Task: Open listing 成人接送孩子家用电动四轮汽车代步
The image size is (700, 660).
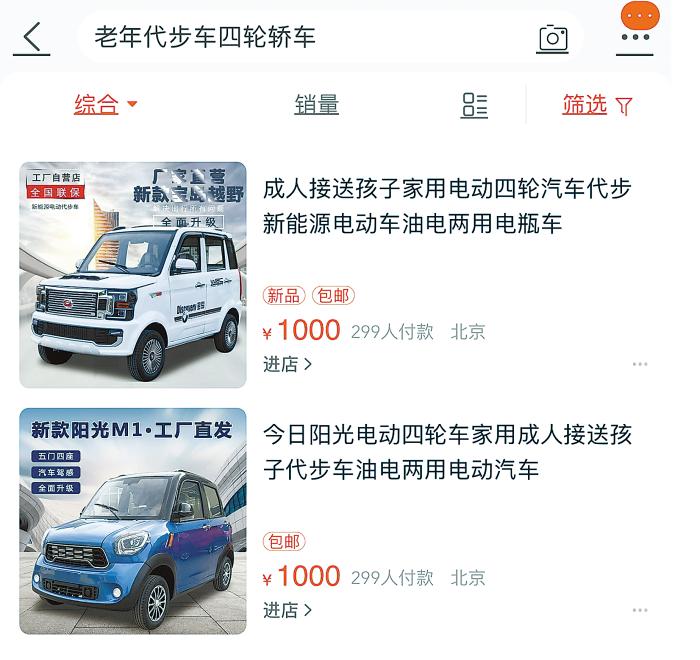Action: (x=447, y=206)
